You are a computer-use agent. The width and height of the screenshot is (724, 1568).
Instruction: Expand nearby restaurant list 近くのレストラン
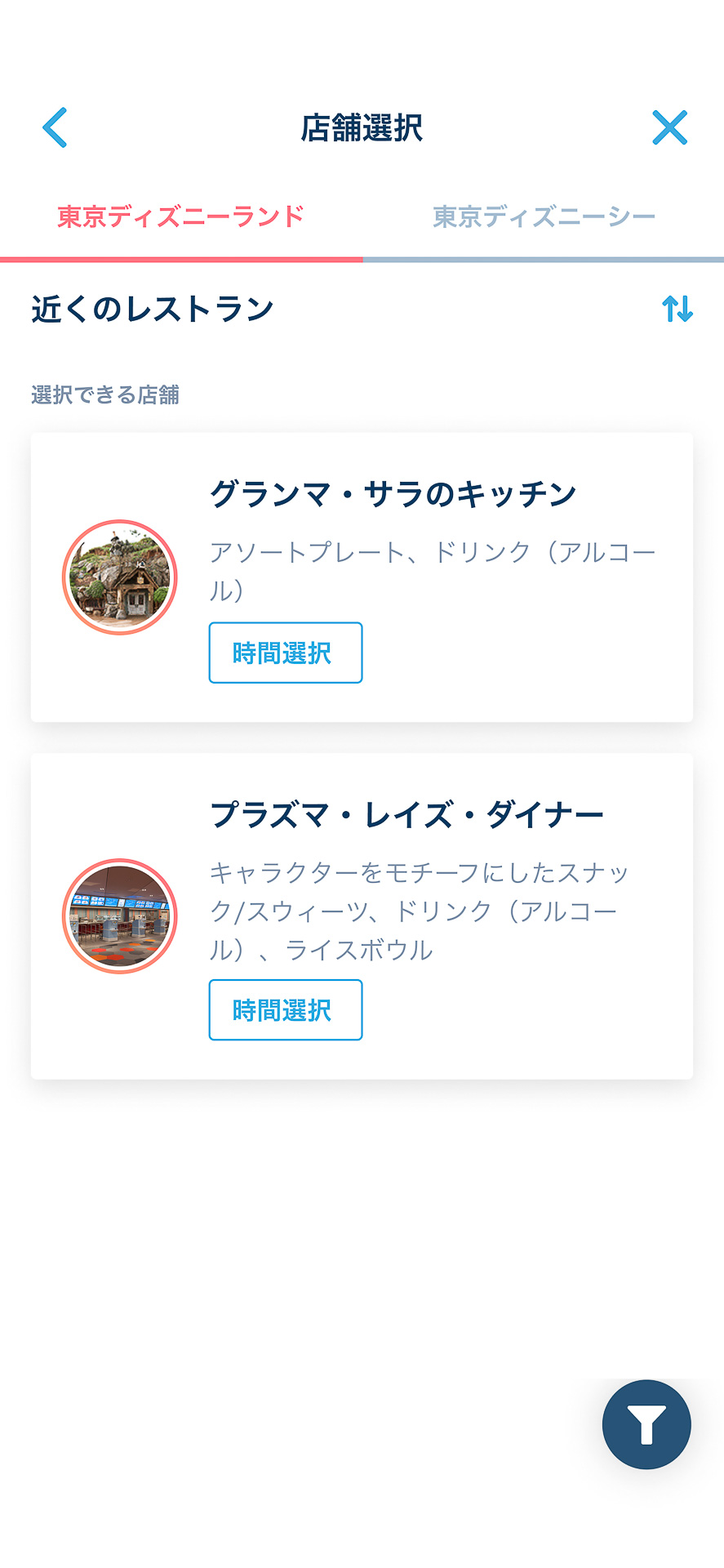coord(152,309)
